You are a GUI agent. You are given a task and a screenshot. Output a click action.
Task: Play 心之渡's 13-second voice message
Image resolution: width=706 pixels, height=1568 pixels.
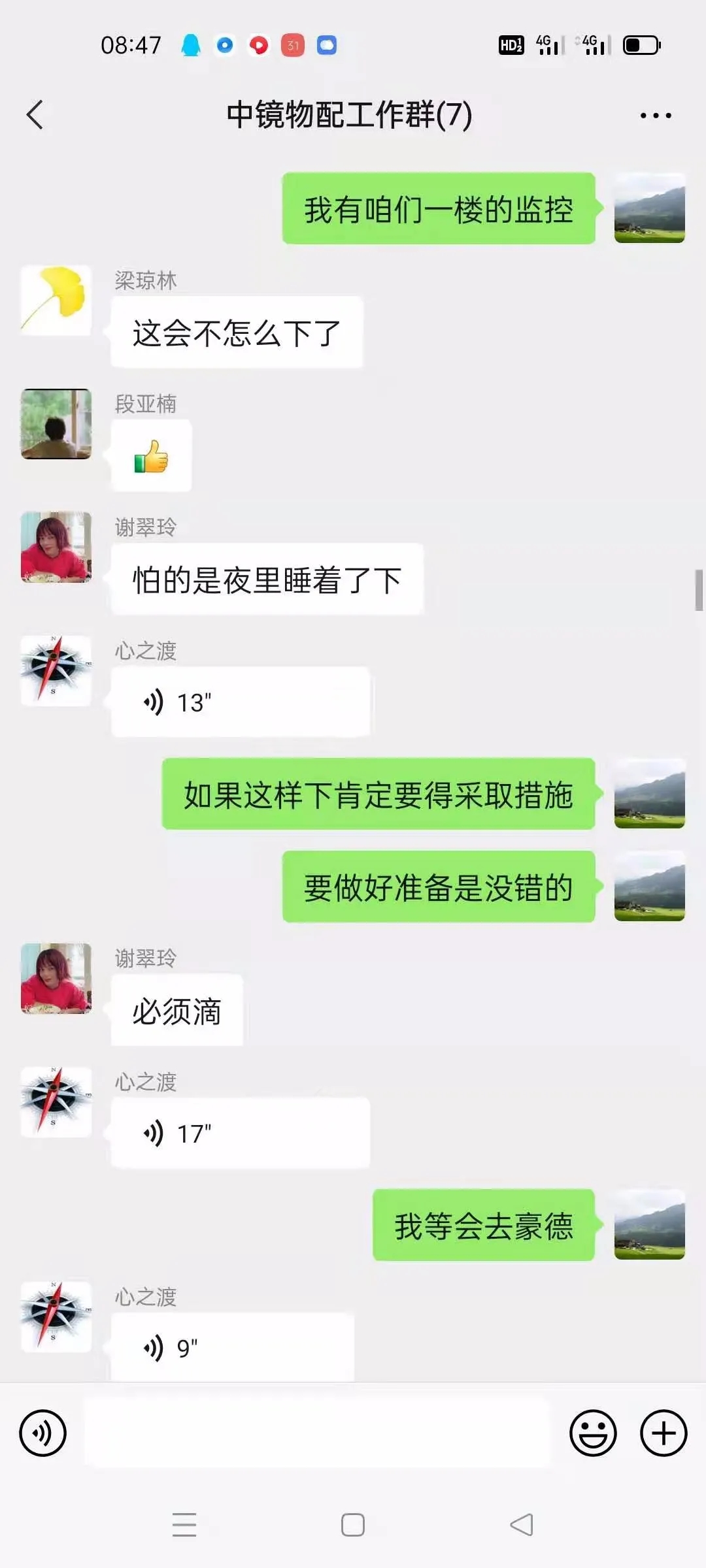click(x=240, y=702)
